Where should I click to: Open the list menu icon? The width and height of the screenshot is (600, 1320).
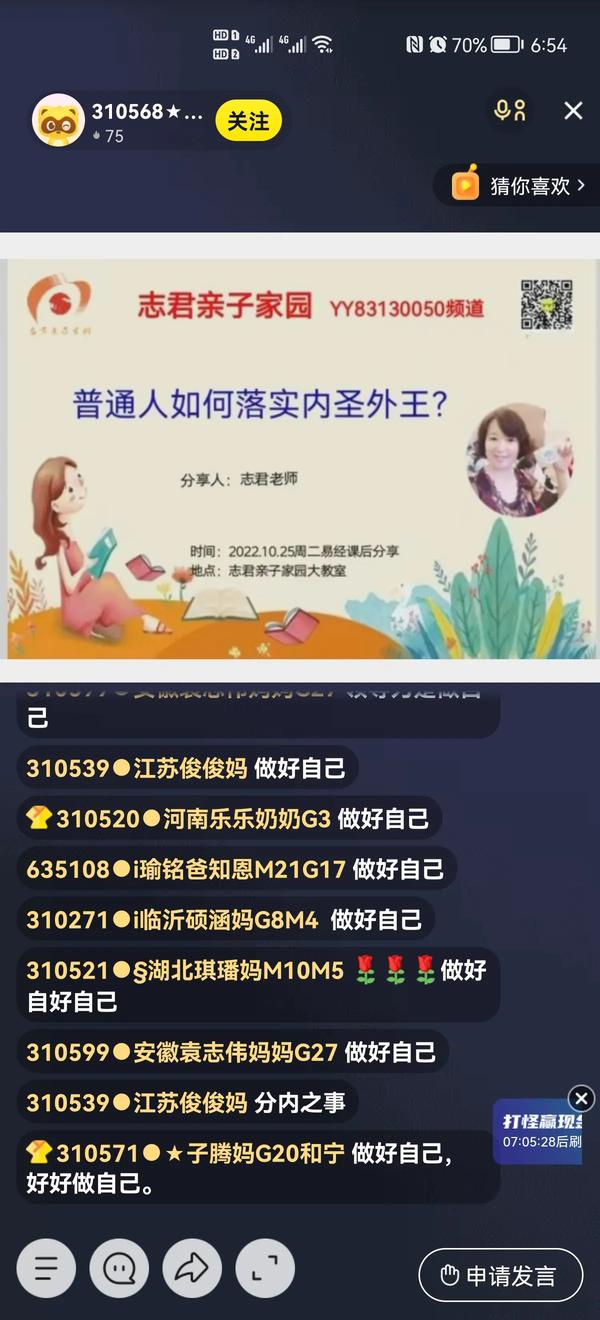pos(46,1268)
